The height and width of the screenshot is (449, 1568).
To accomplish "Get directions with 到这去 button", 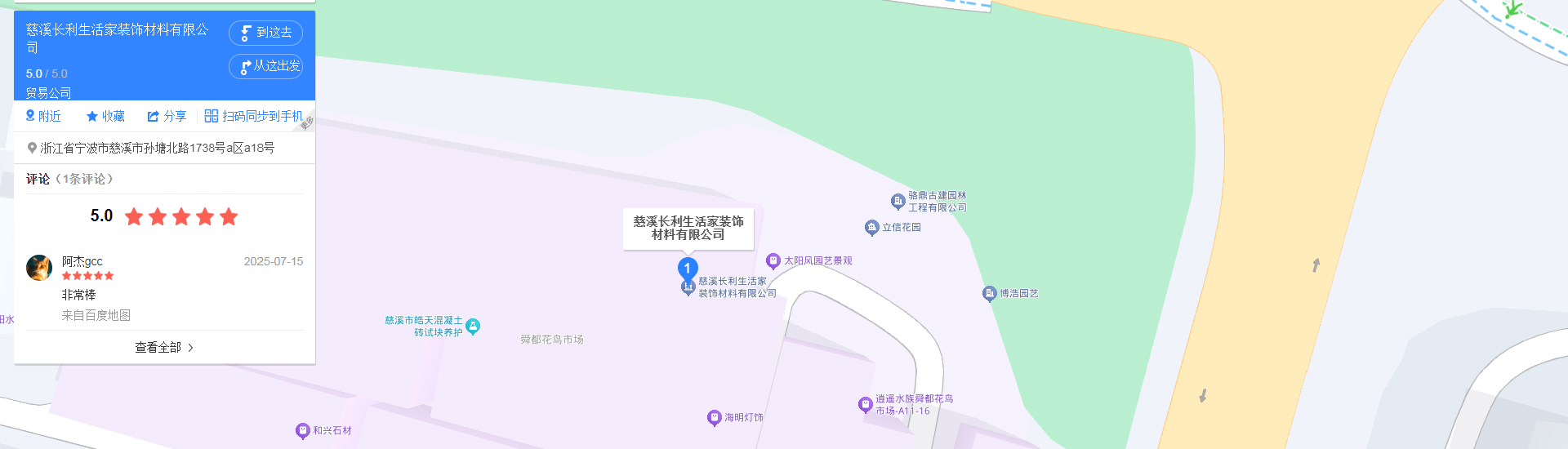I will point(265,33).
